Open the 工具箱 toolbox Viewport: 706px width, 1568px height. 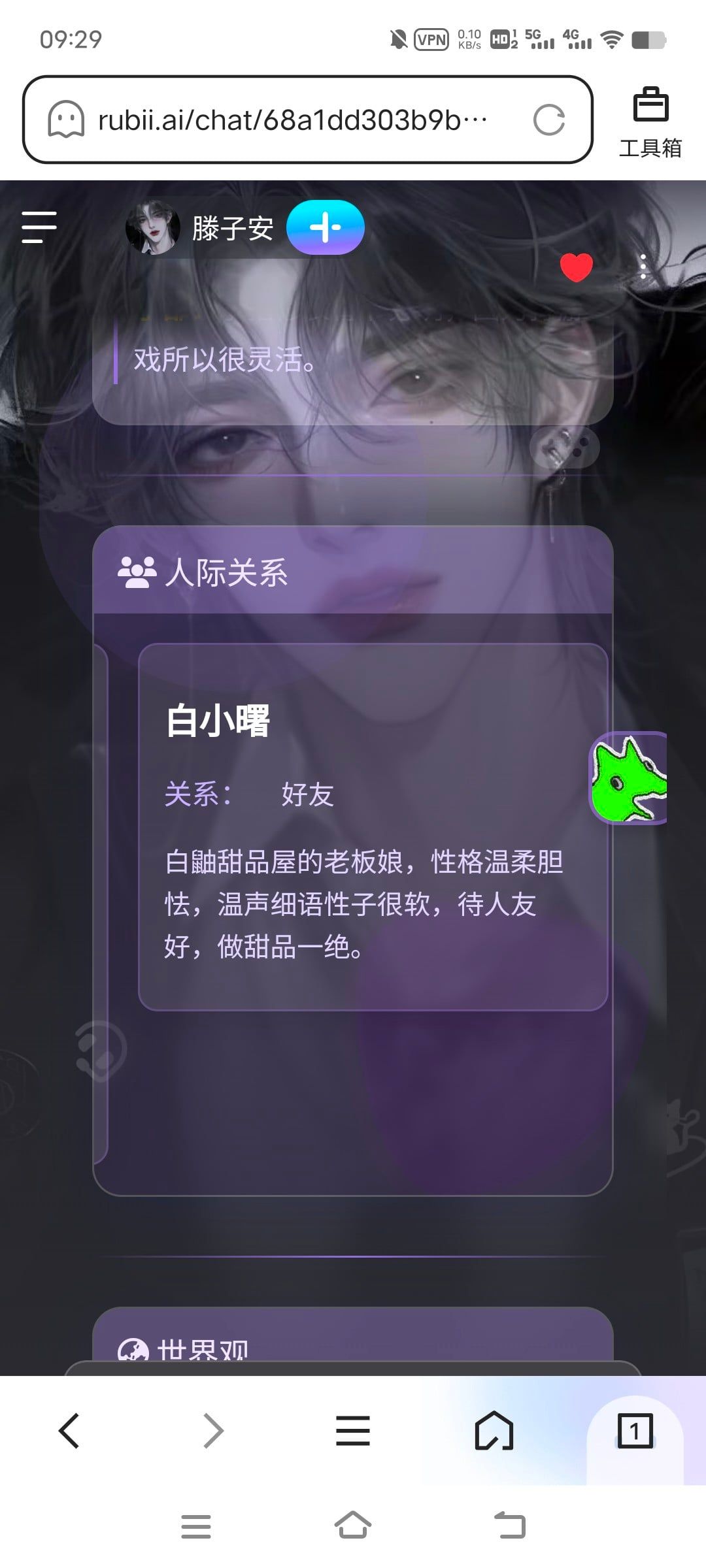(x=650, y=122)
